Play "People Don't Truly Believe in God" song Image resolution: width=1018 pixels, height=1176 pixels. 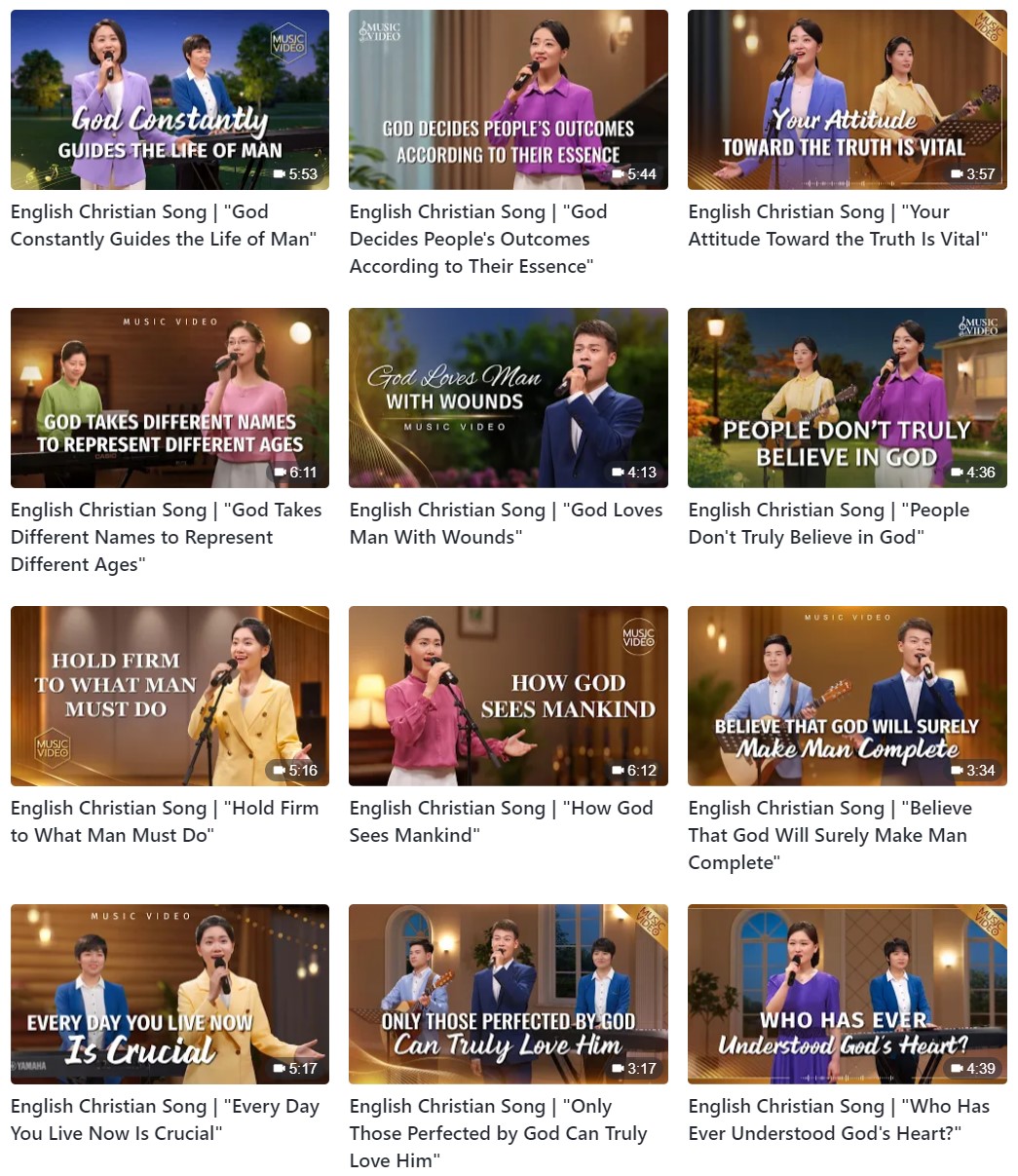click(x=847, y=398)
